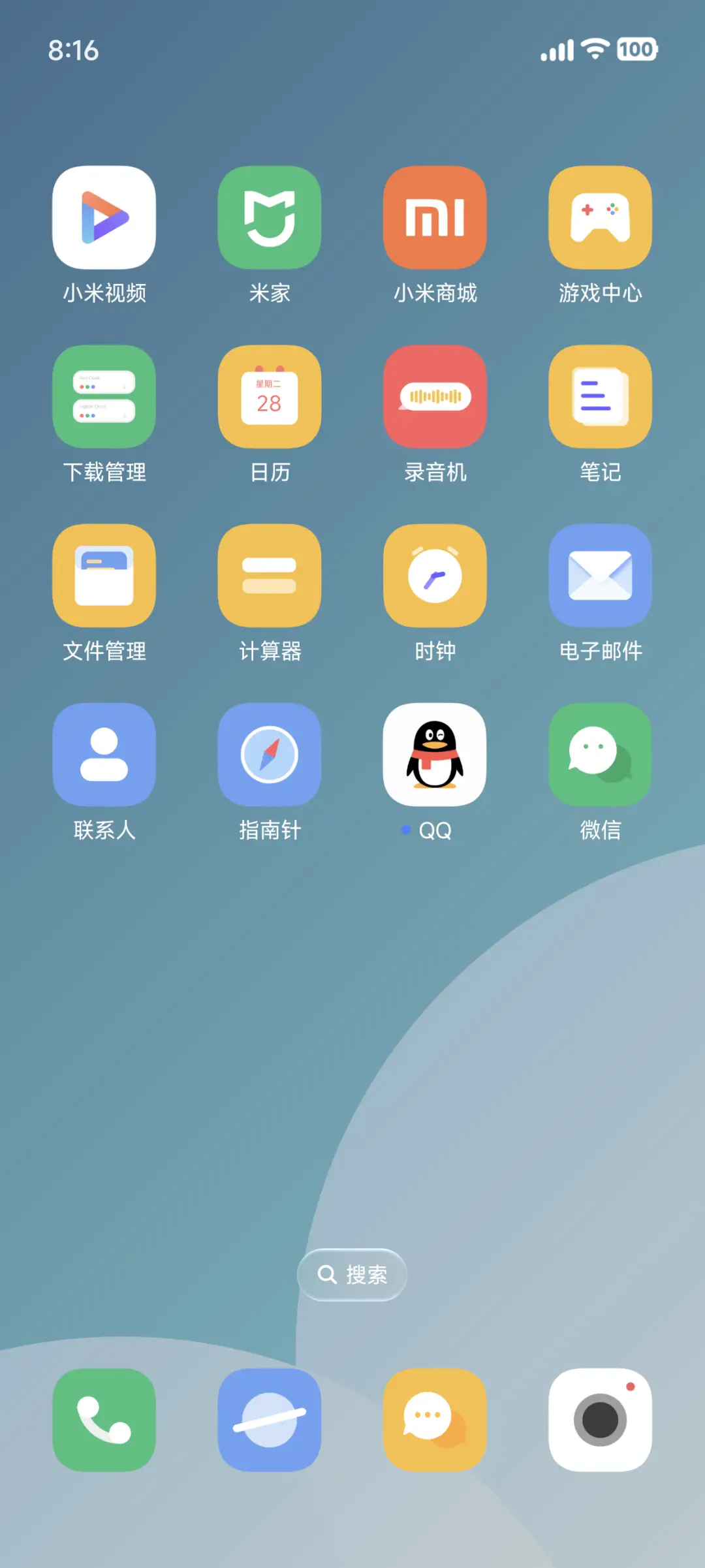Open the phone dialer in the dock
The height and width of the screenshot is (1568, 705).
pyautogui.click(x=104, y=1419)
